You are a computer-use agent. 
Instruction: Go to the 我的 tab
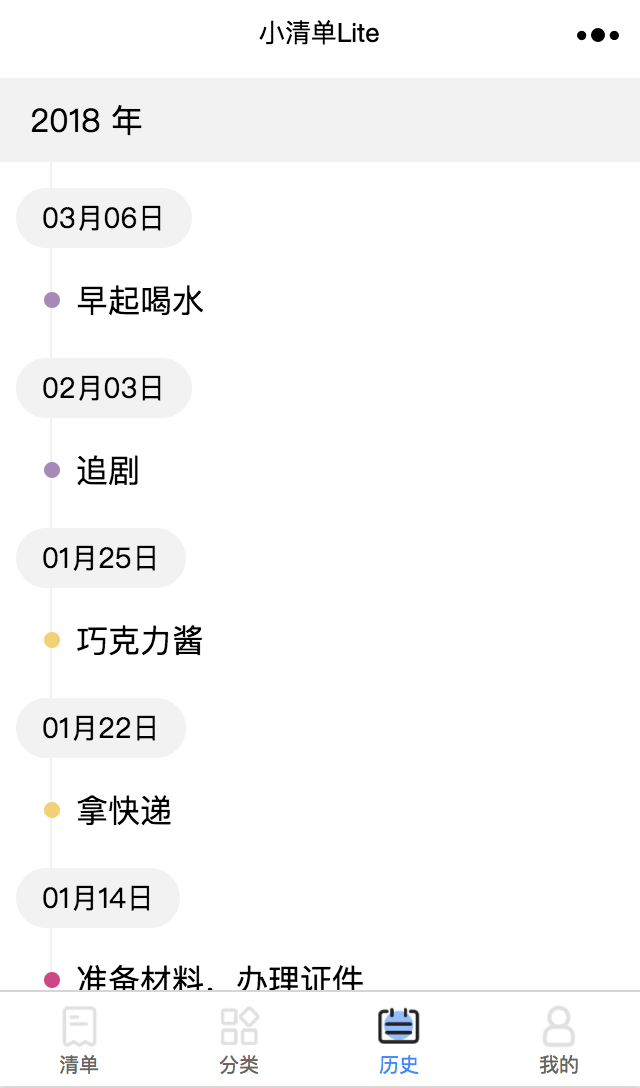tap(559, 1041)
